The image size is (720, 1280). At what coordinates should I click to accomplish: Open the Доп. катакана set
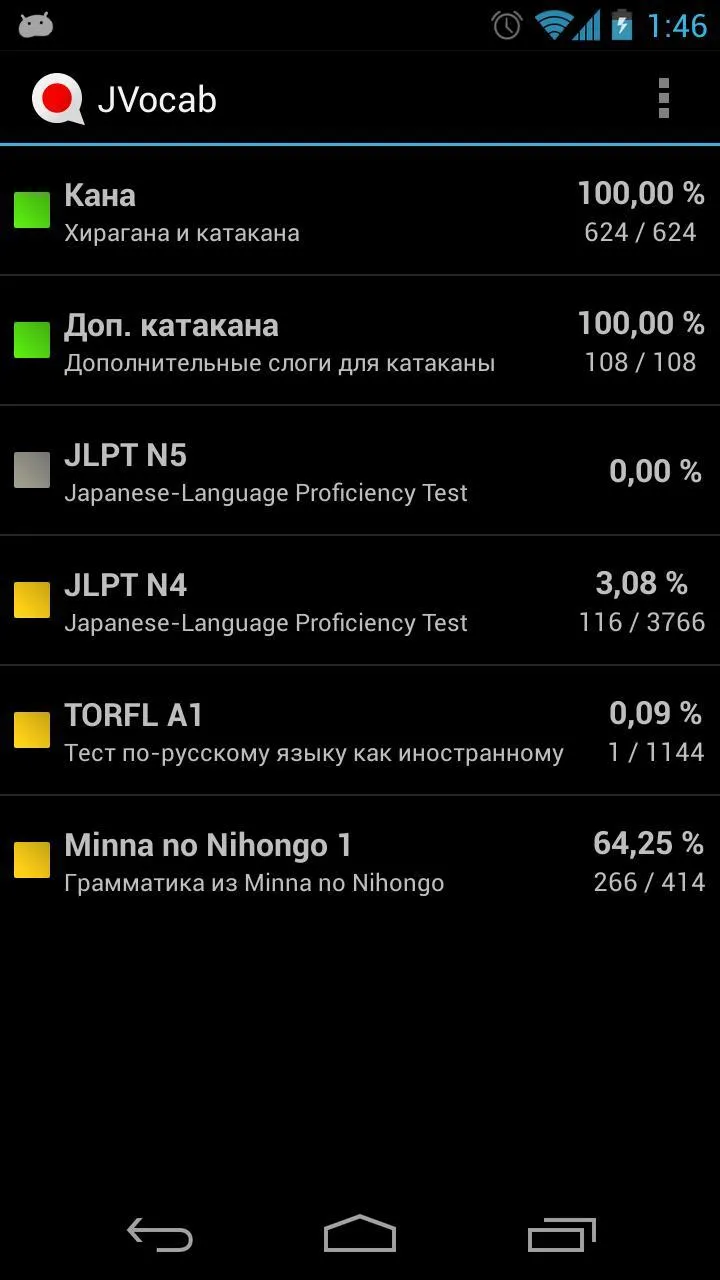(360, 341)
